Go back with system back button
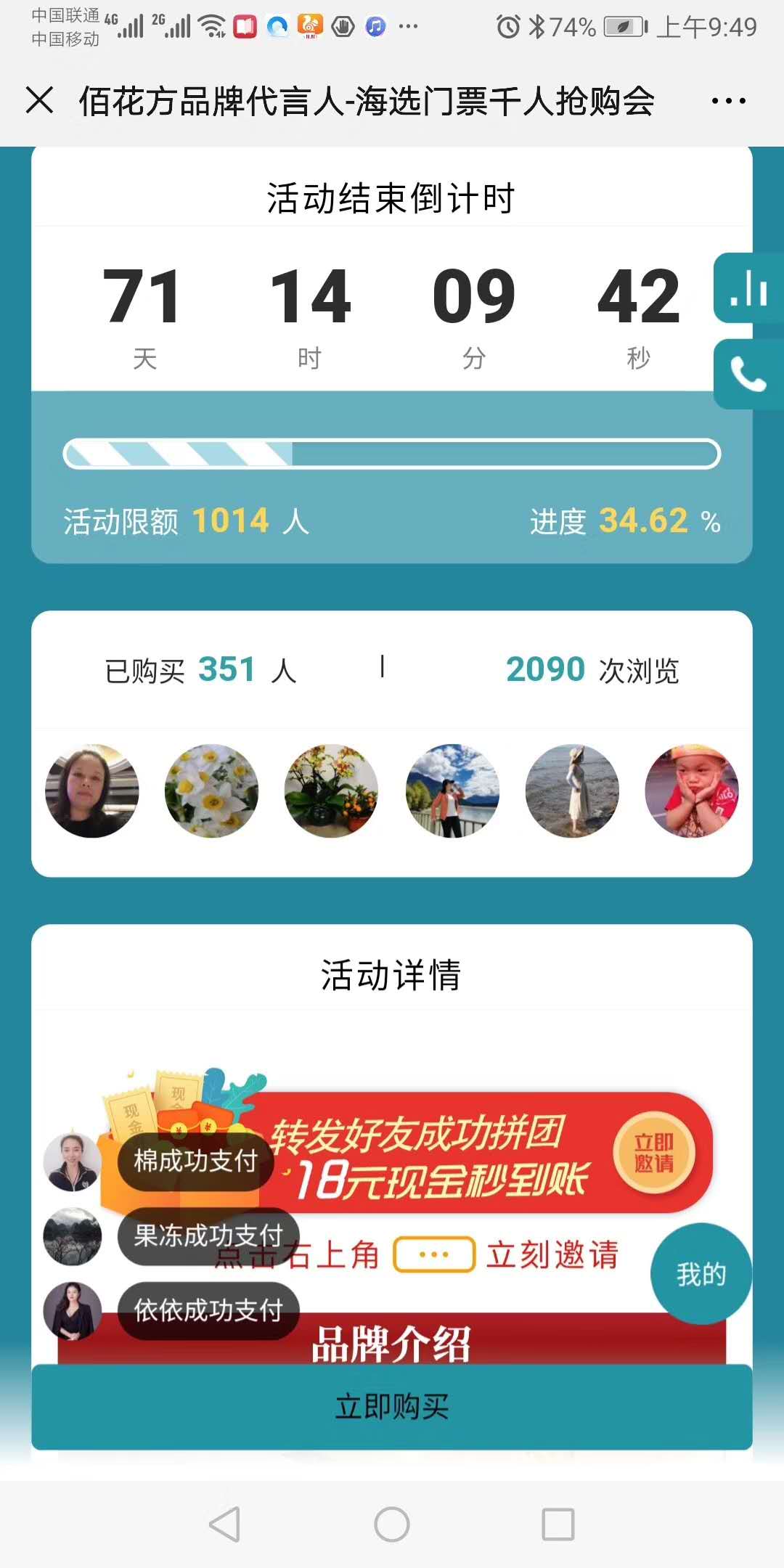The width and height of the screenshot is (784, 1568). pyautogui.click(x=224, y=1524)
